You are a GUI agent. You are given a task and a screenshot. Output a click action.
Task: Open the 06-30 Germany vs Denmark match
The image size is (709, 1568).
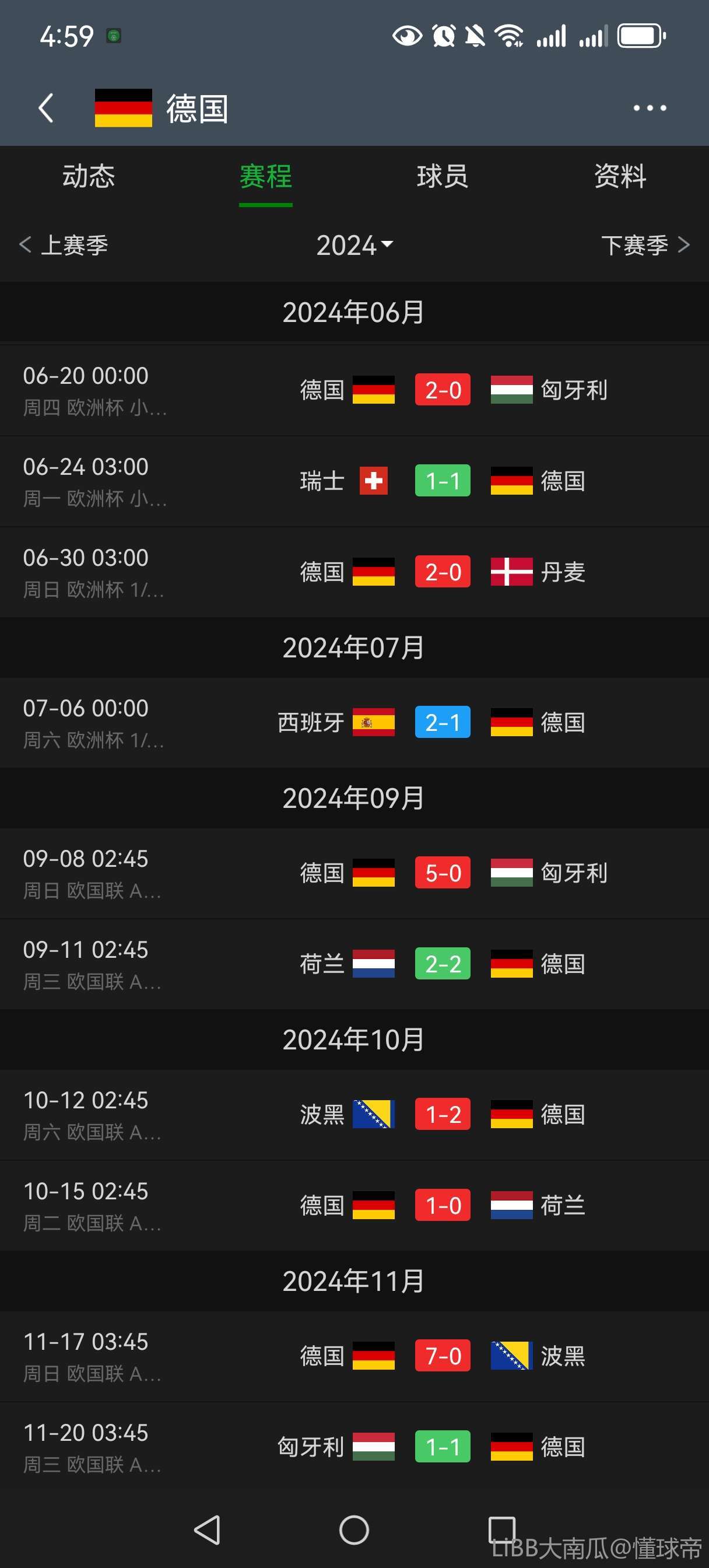pyautogui.click(x=354, y=572)
